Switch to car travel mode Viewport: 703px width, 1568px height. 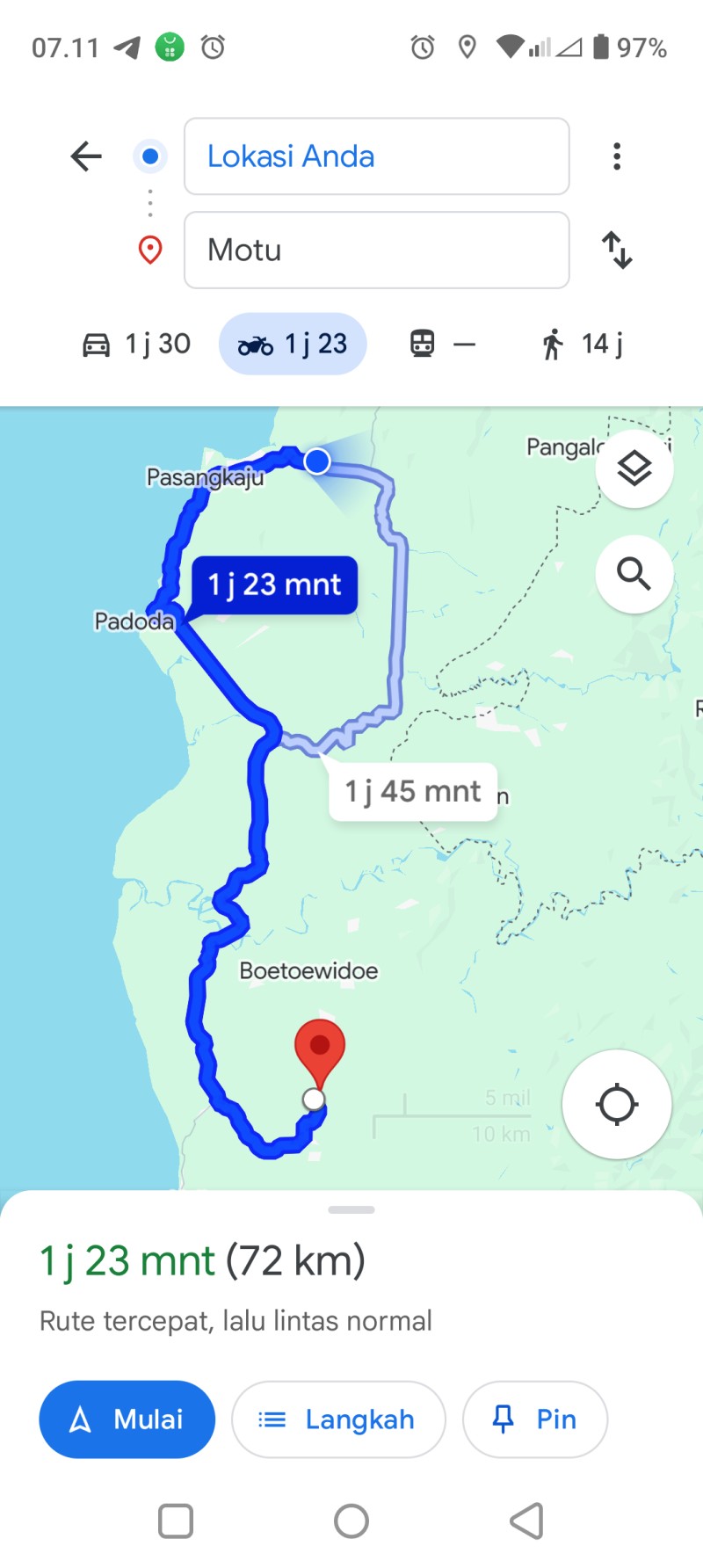[x=136, y=344]
